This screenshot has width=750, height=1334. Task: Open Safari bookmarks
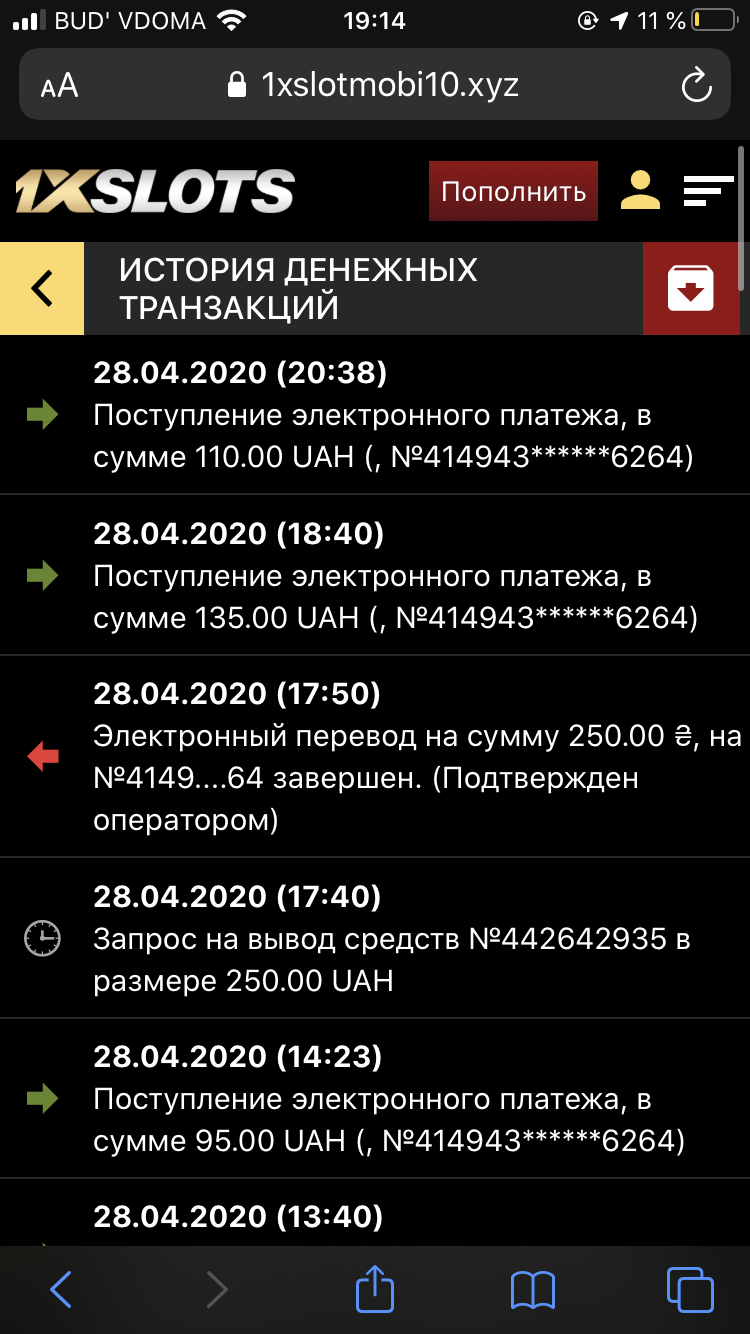[532, 1289]
